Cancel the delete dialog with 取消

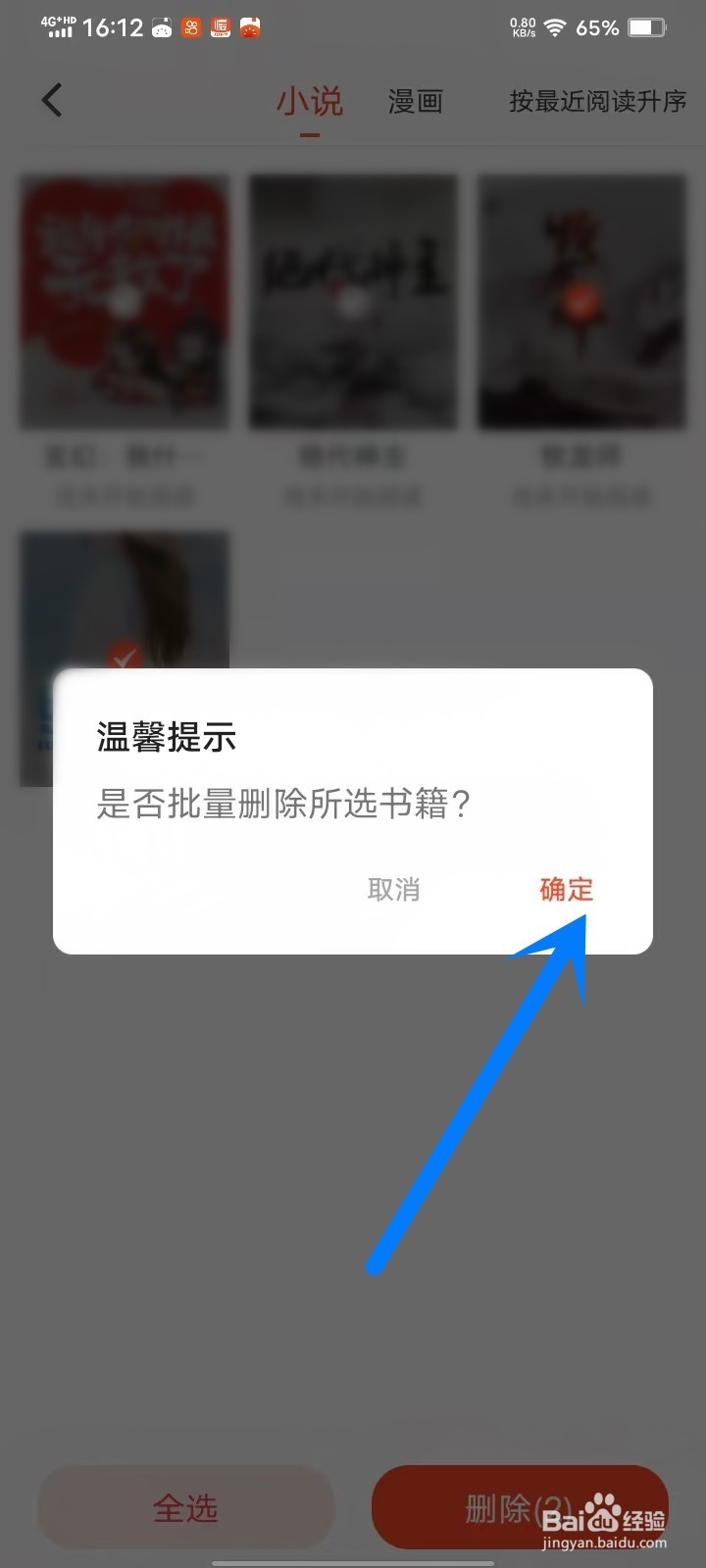pos(394,890)
